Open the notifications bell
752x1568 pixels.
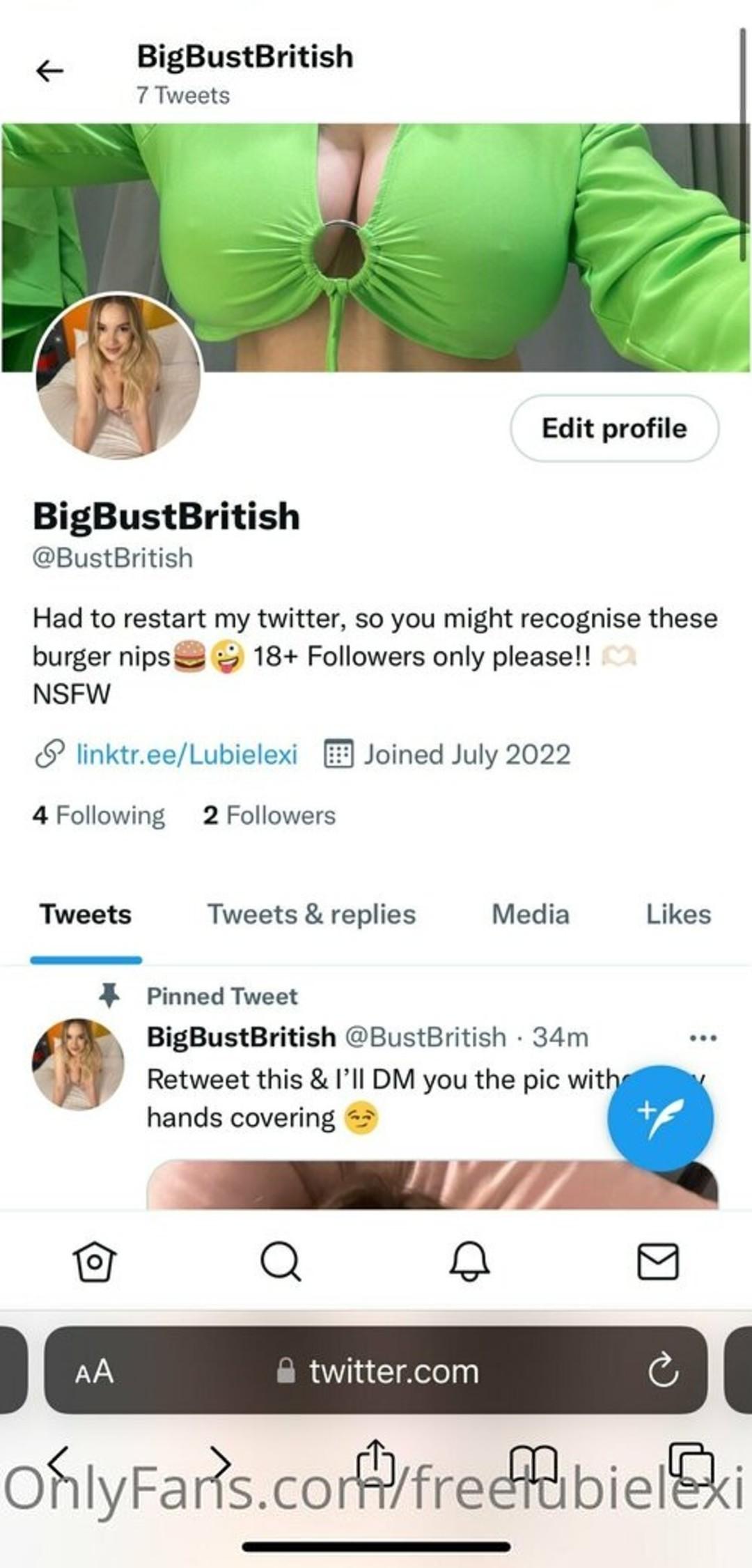(x=469, y=1262)
